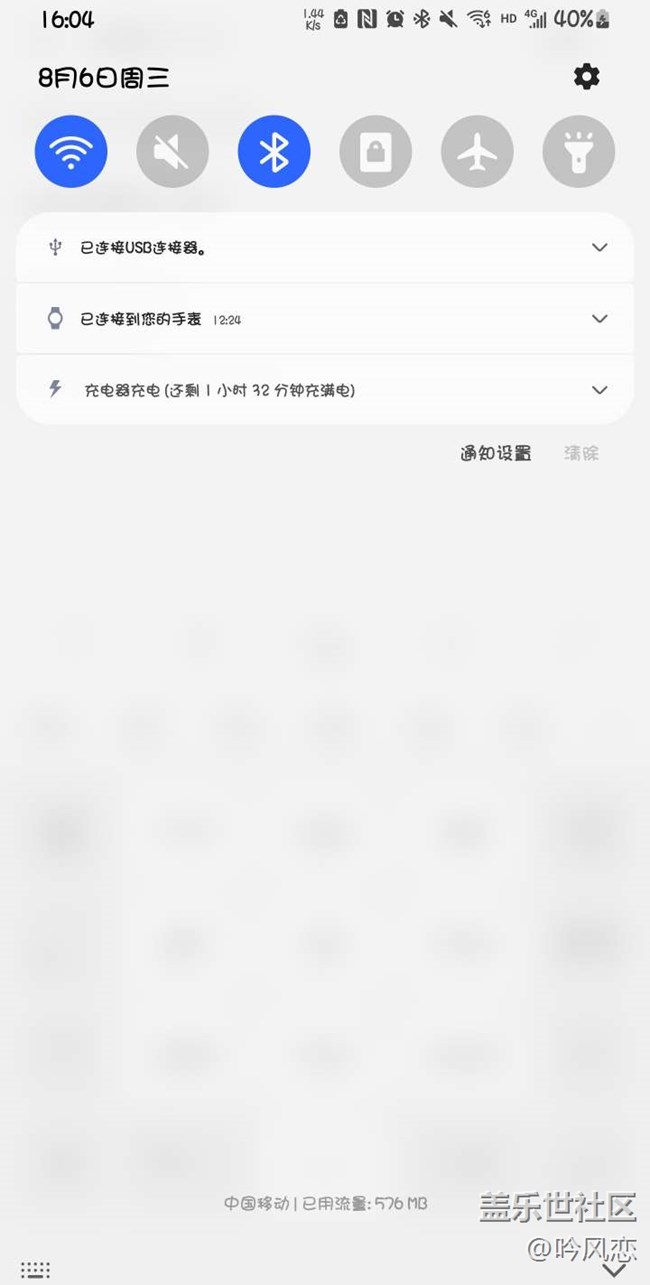Expand the USB连接器 notification
The height and width of the screenshot is (1285, 650).
(599, 247)
